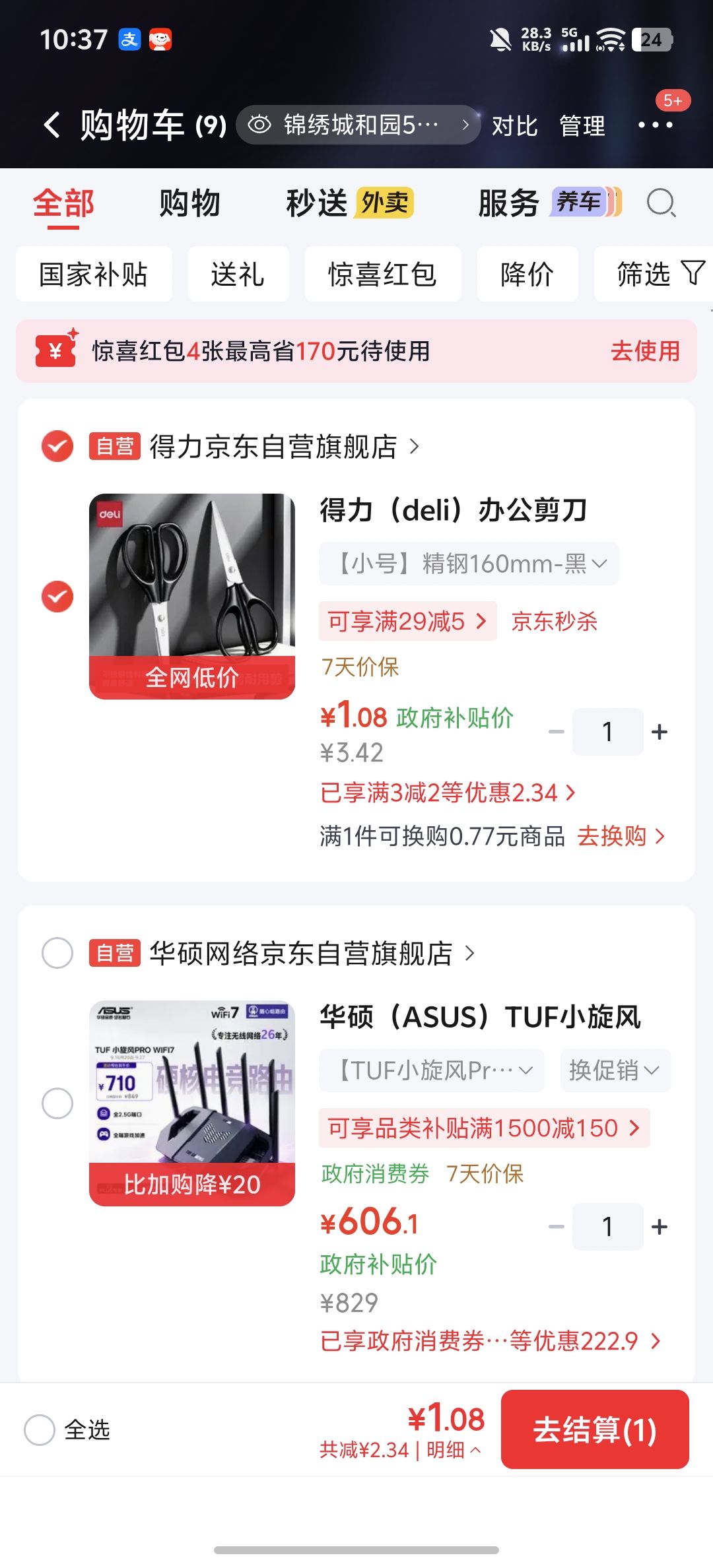Image resolution: width=713 pixels, height=1568 pixels.
Task: Apply the 降价 filter chip
Action: [x=527, y=274]
